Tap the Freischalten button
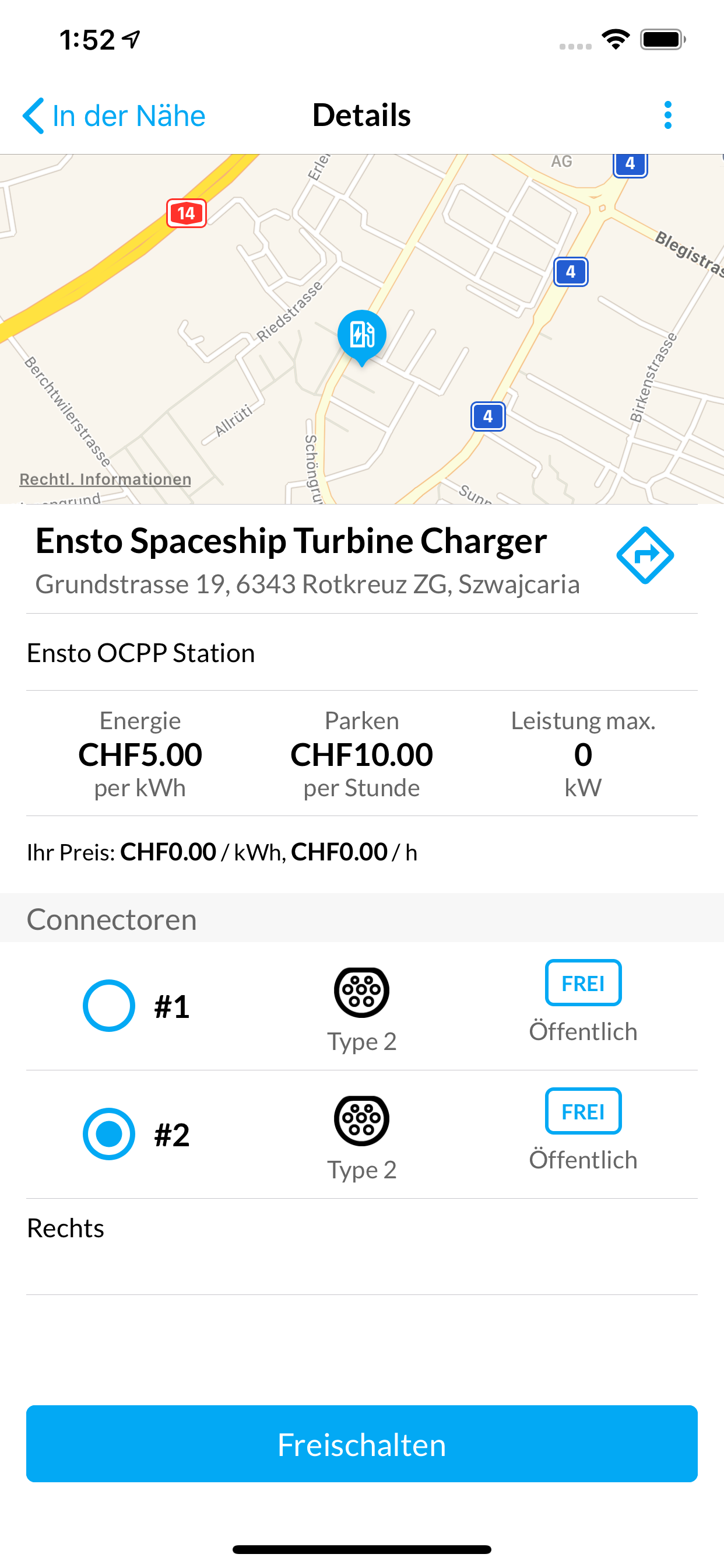 click(362, 1444)
